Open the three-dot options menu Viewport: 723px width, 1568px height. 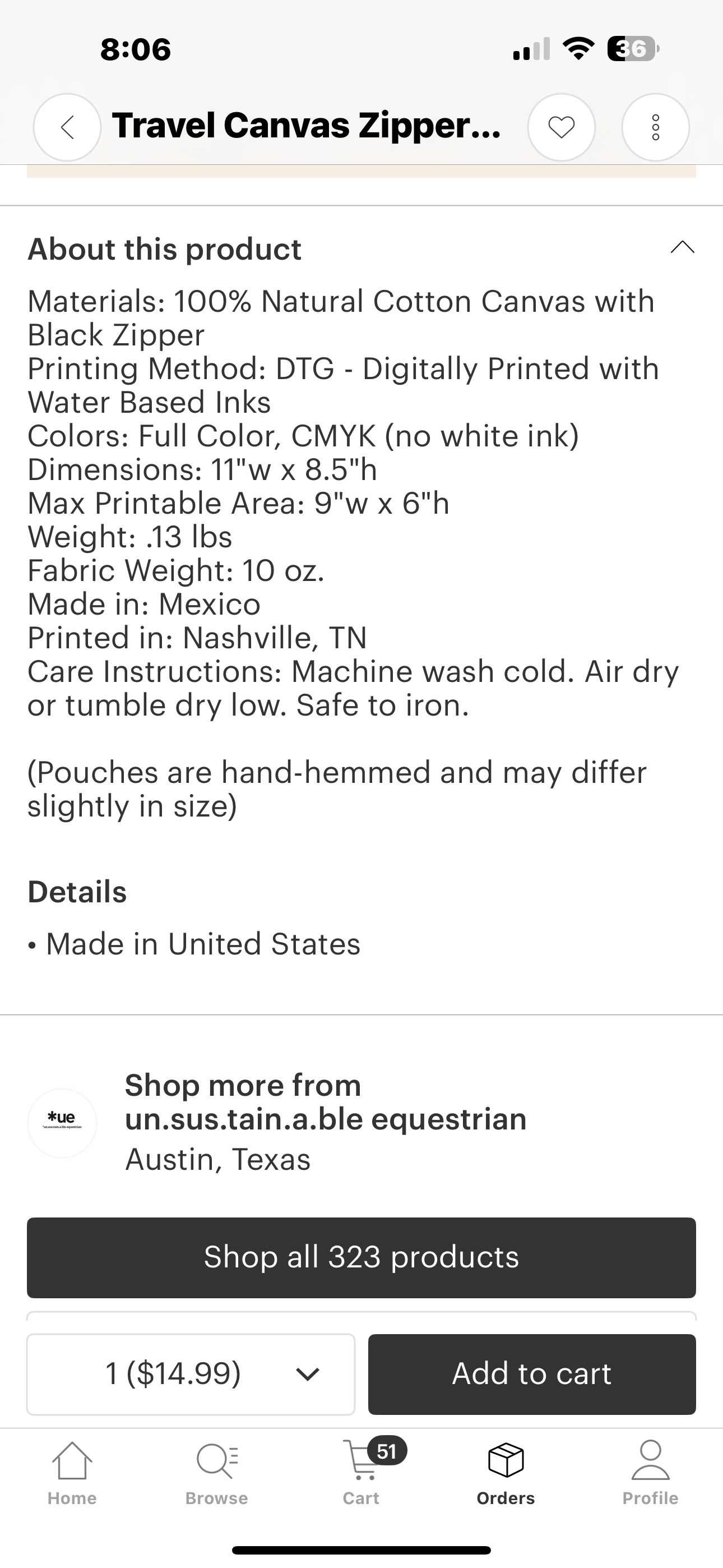[x=655, y=127]
